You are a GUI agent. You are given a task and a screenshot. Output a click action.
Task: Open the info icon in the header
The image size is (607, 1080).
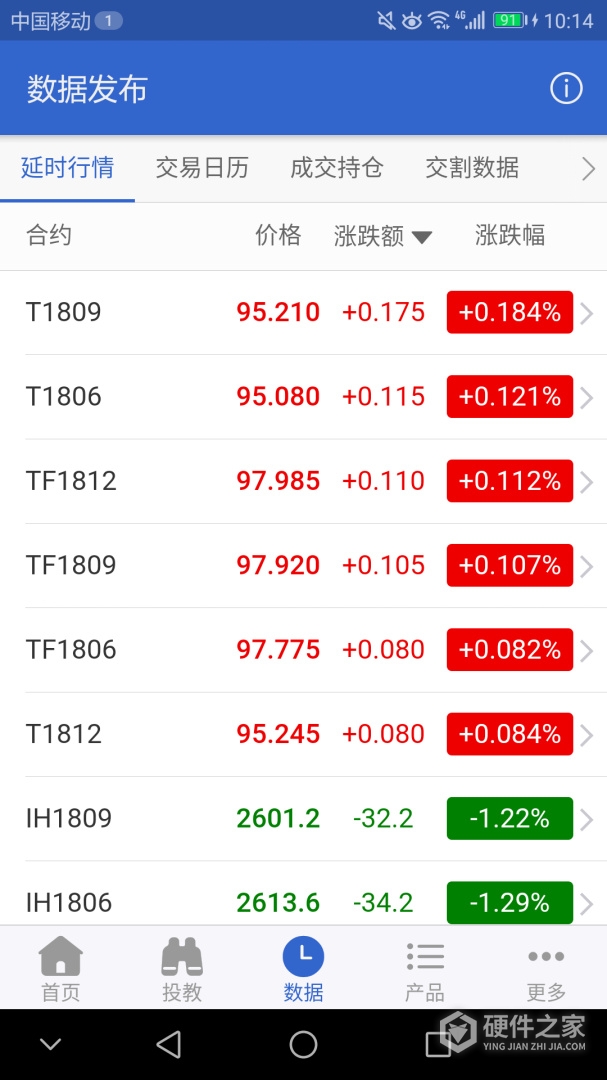click(566, 88)
